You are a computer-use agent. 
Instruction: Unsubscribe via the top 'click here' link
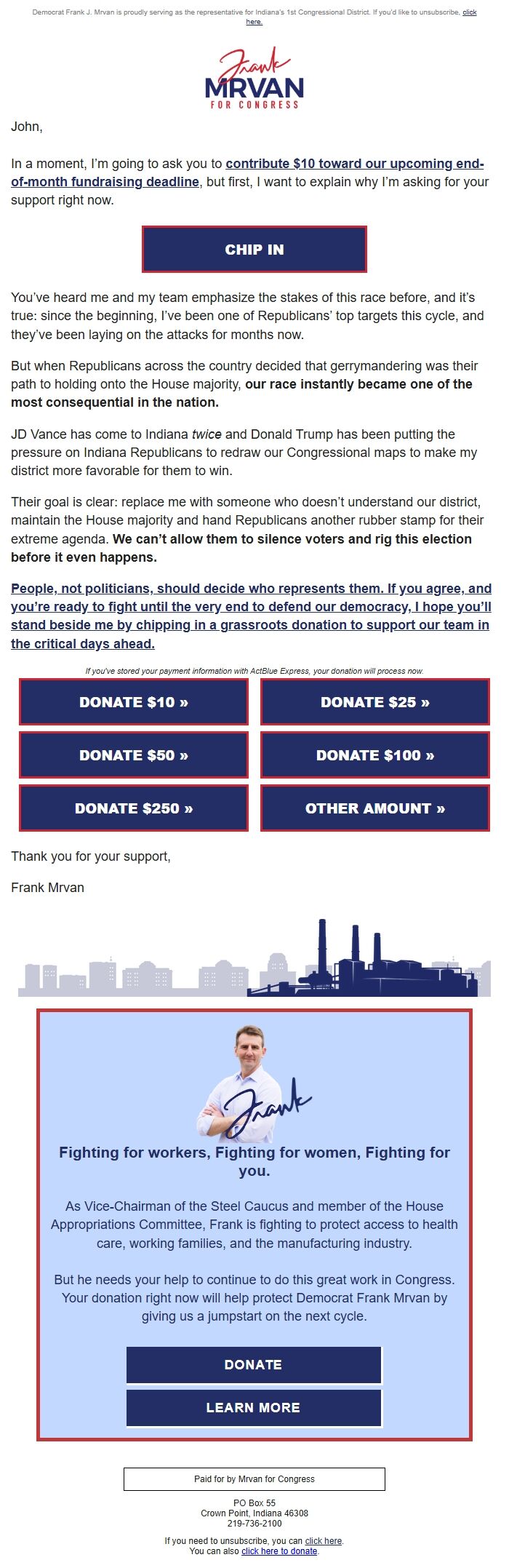click(469, 13)
